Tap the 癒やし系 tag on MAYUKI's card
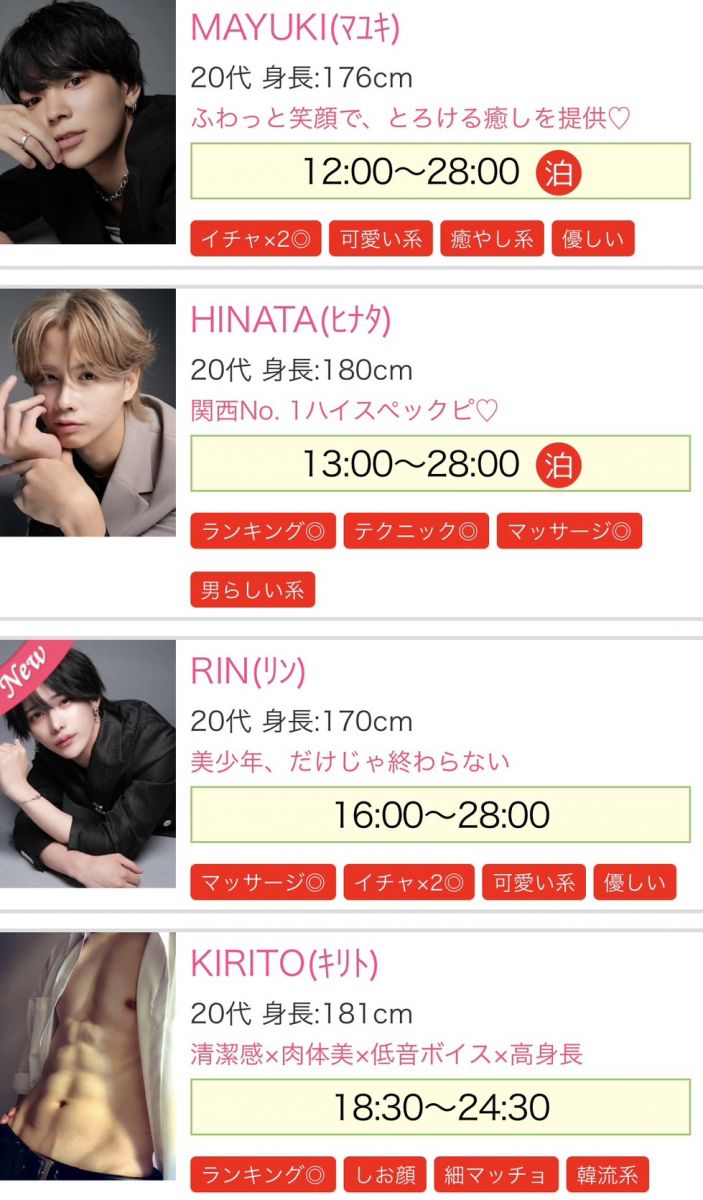 coord(492,240)
